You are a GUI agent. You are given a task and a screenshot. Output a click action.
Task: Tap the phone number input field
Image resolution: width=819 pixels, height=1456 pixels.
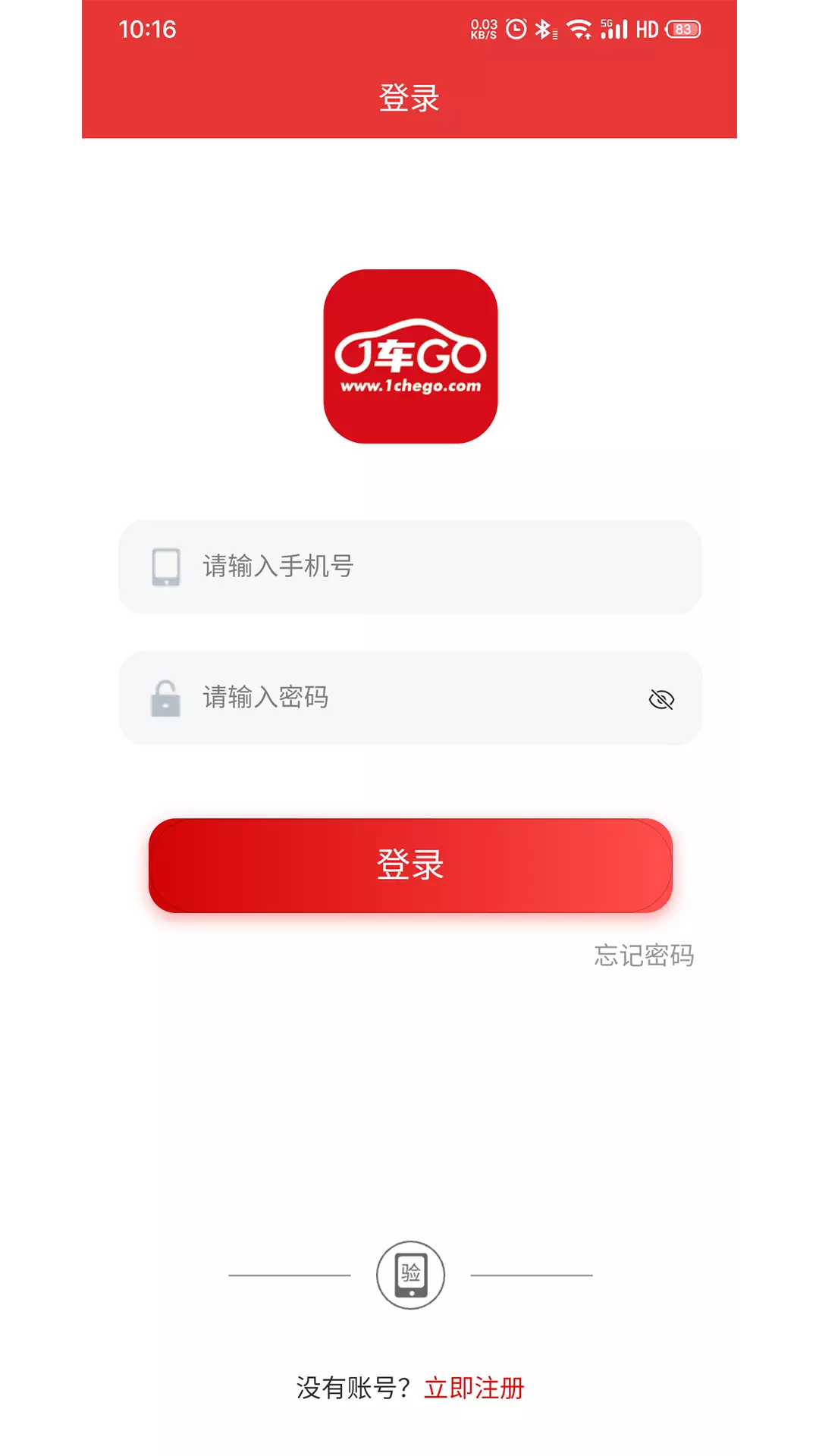pyautogui.click(x=409, y=566)
